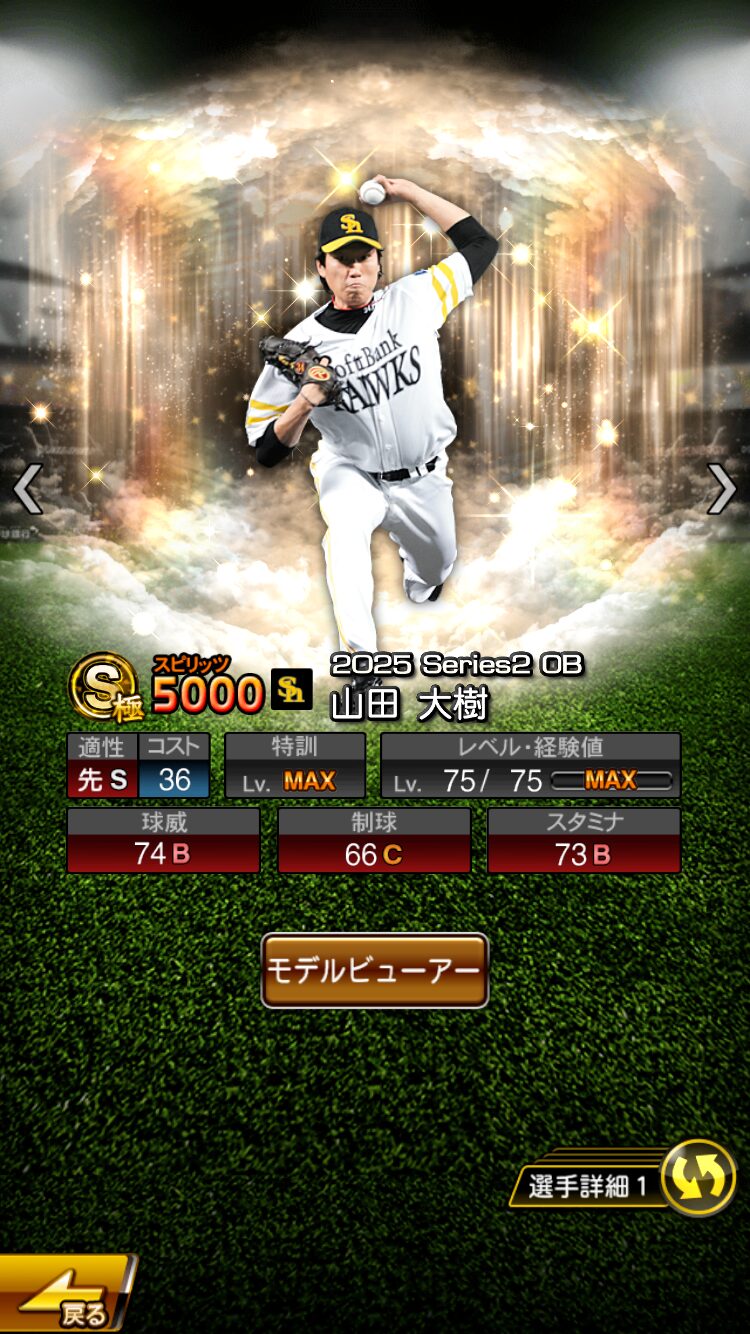Go to the previous player card
Image resolution: width=750 pixels, height=1334 pixels.
[x=27, y=489]
